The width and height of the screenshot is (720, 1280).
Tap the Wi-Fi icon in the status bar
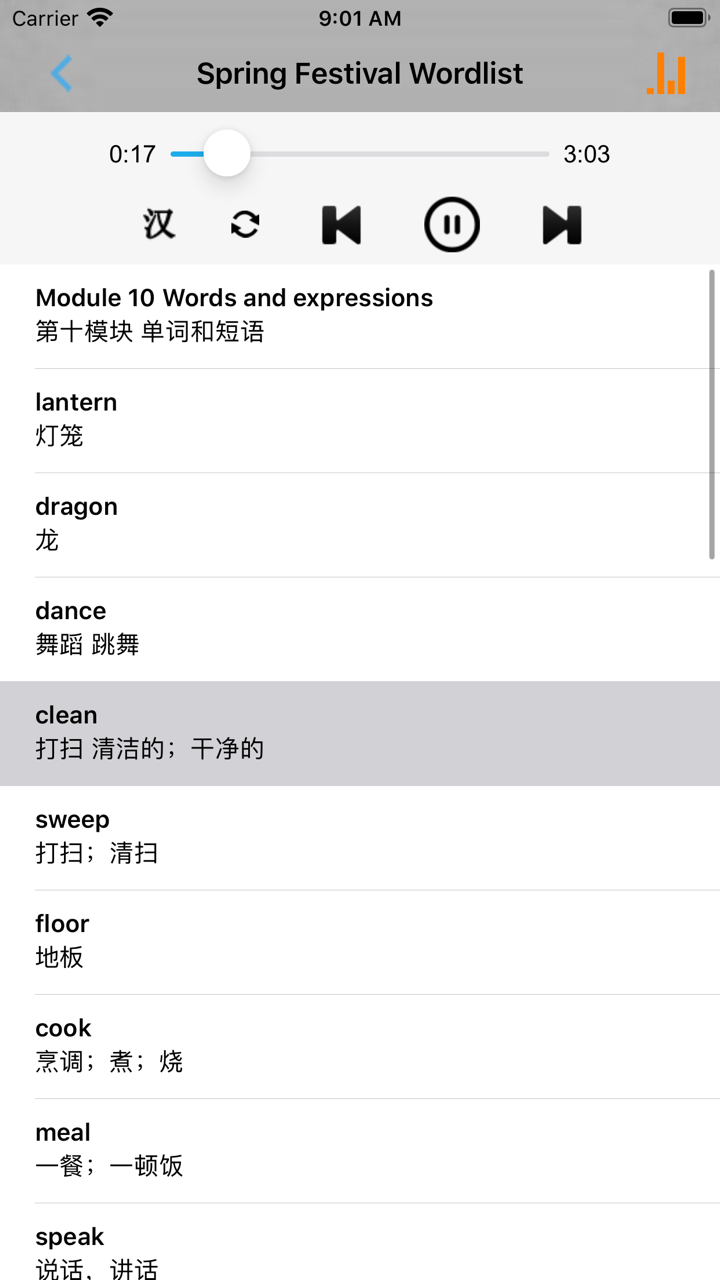(98, 17)
